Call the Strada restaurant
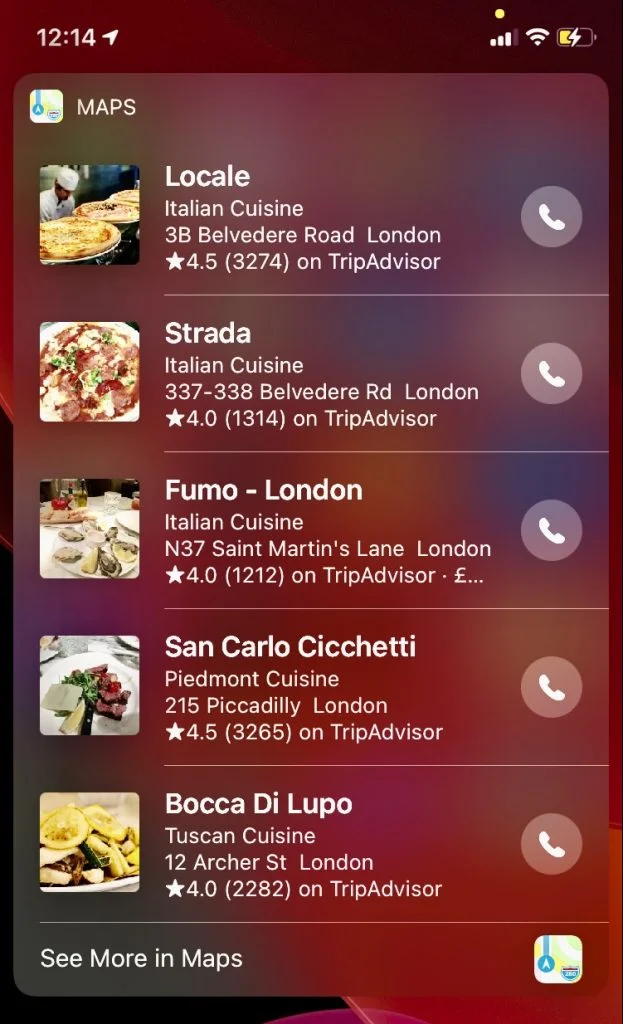Screen dimensions: 623x1024 551,373
